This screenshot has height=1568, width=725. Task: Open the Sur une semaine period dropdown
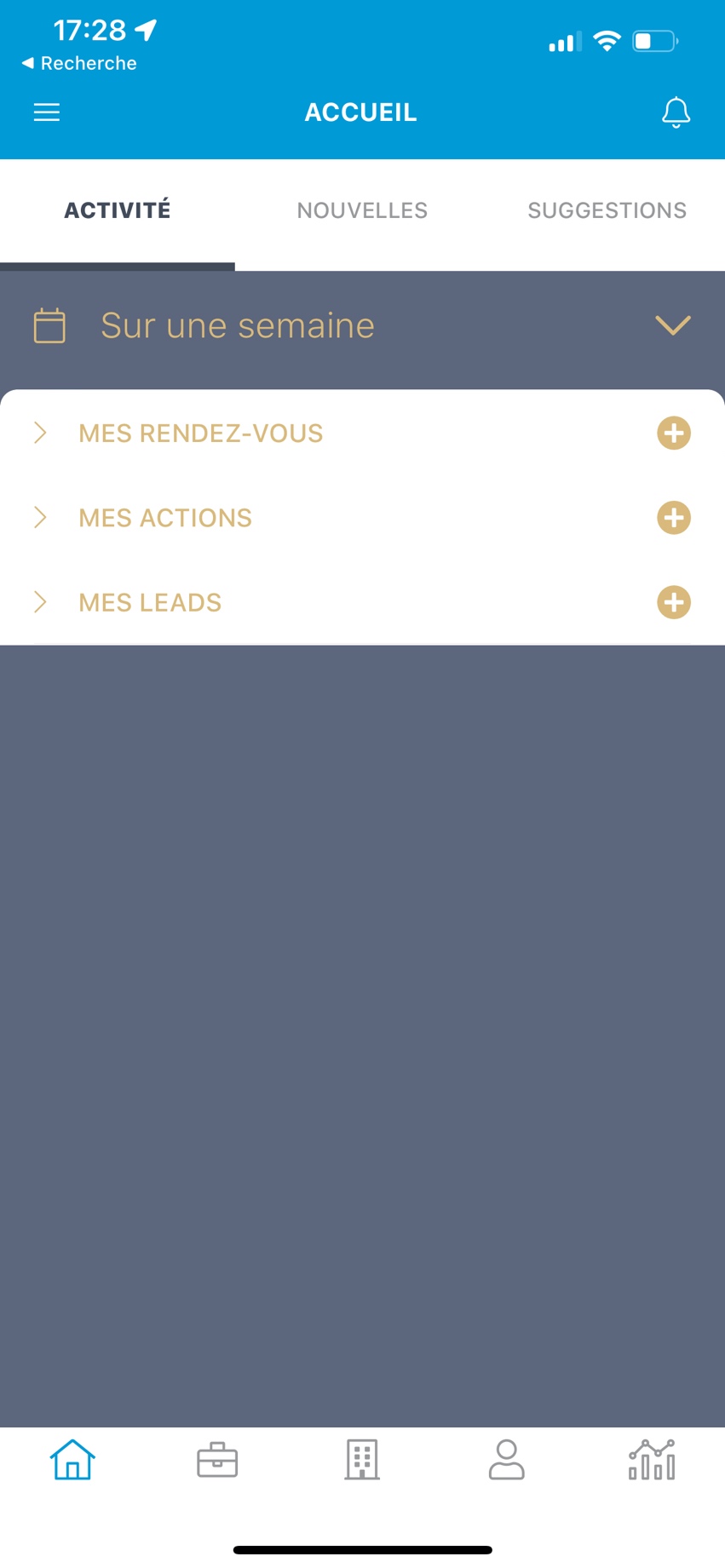pyautogui.click(x=672, y=325)
